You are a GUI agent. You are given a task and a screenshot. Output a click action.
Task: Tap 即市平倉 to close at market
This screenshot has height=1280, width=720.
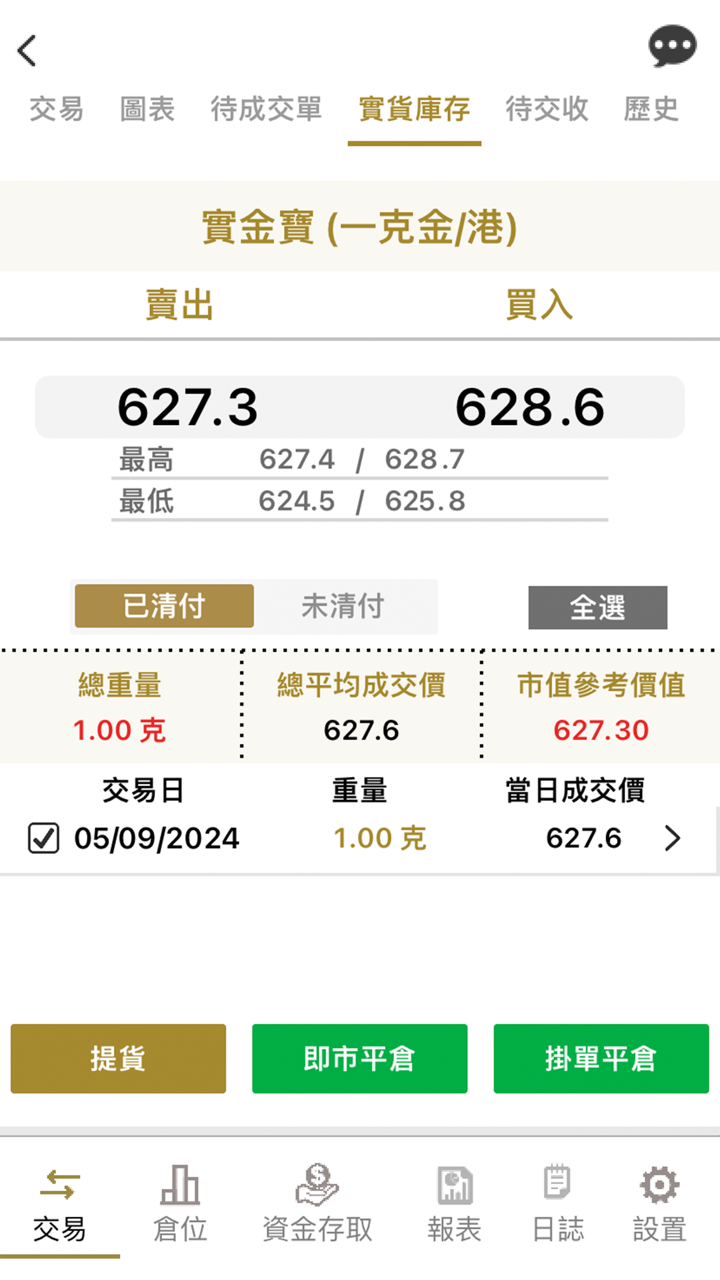coord(359,1058)
